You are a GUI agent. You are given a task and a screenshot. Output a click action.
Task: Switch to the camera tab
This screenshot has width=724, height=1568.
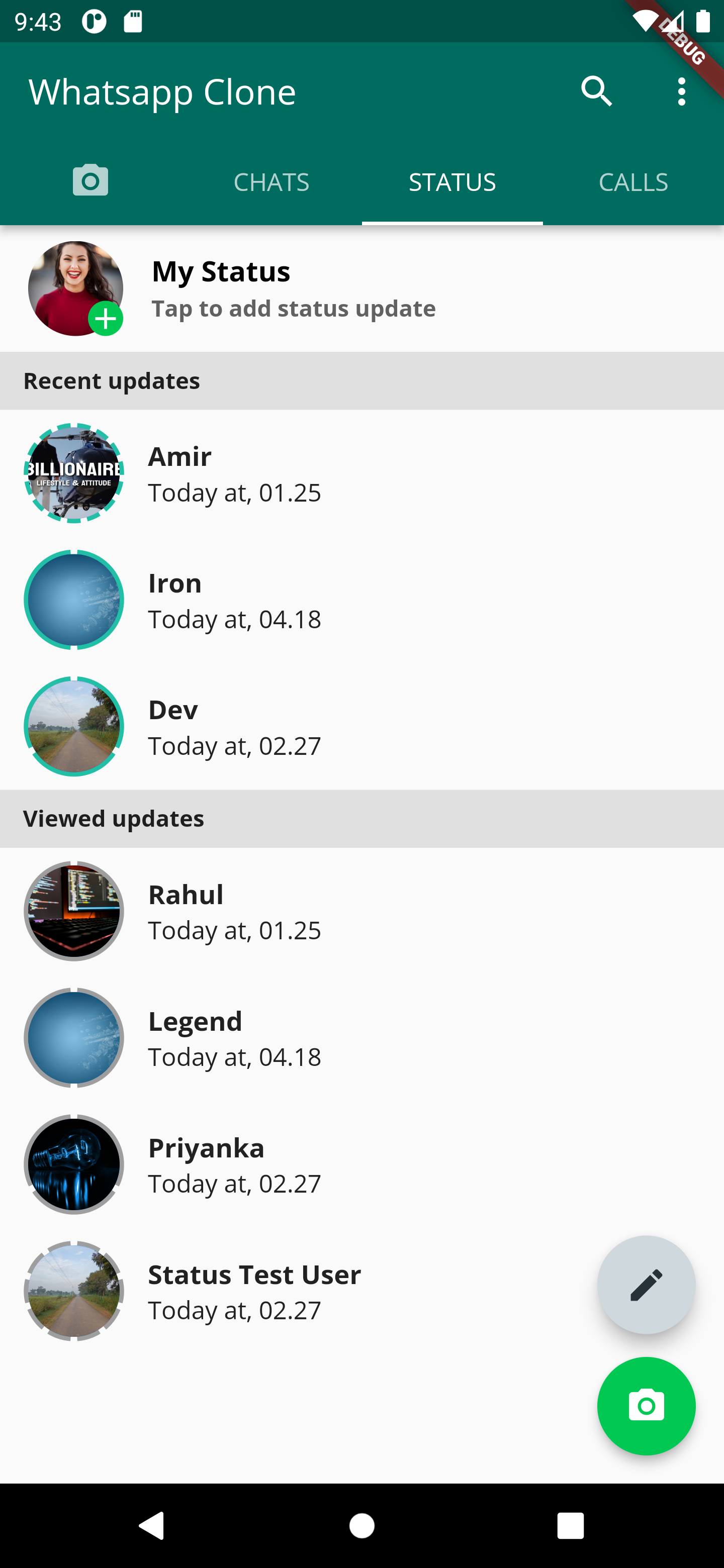[90, 181]
